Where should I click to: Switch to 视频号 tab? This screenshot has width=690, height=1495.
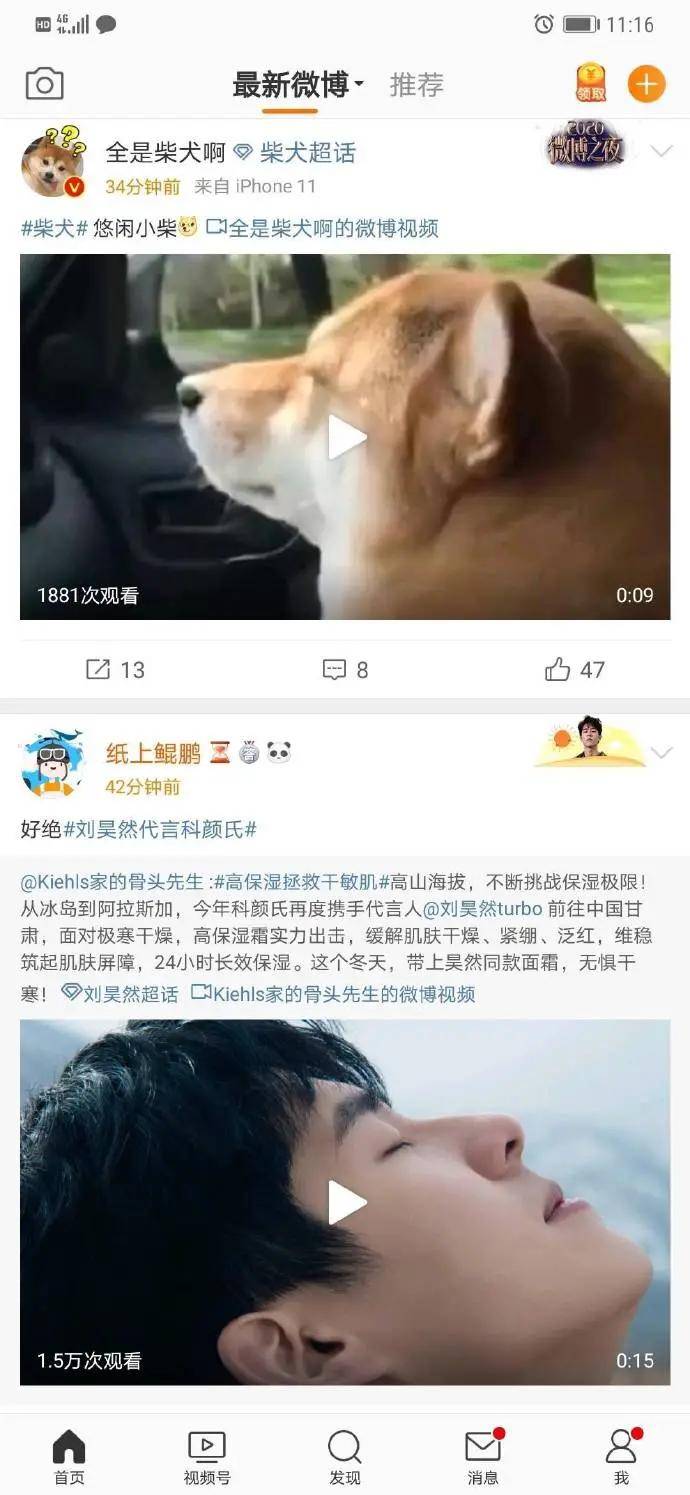(207, 1456)
